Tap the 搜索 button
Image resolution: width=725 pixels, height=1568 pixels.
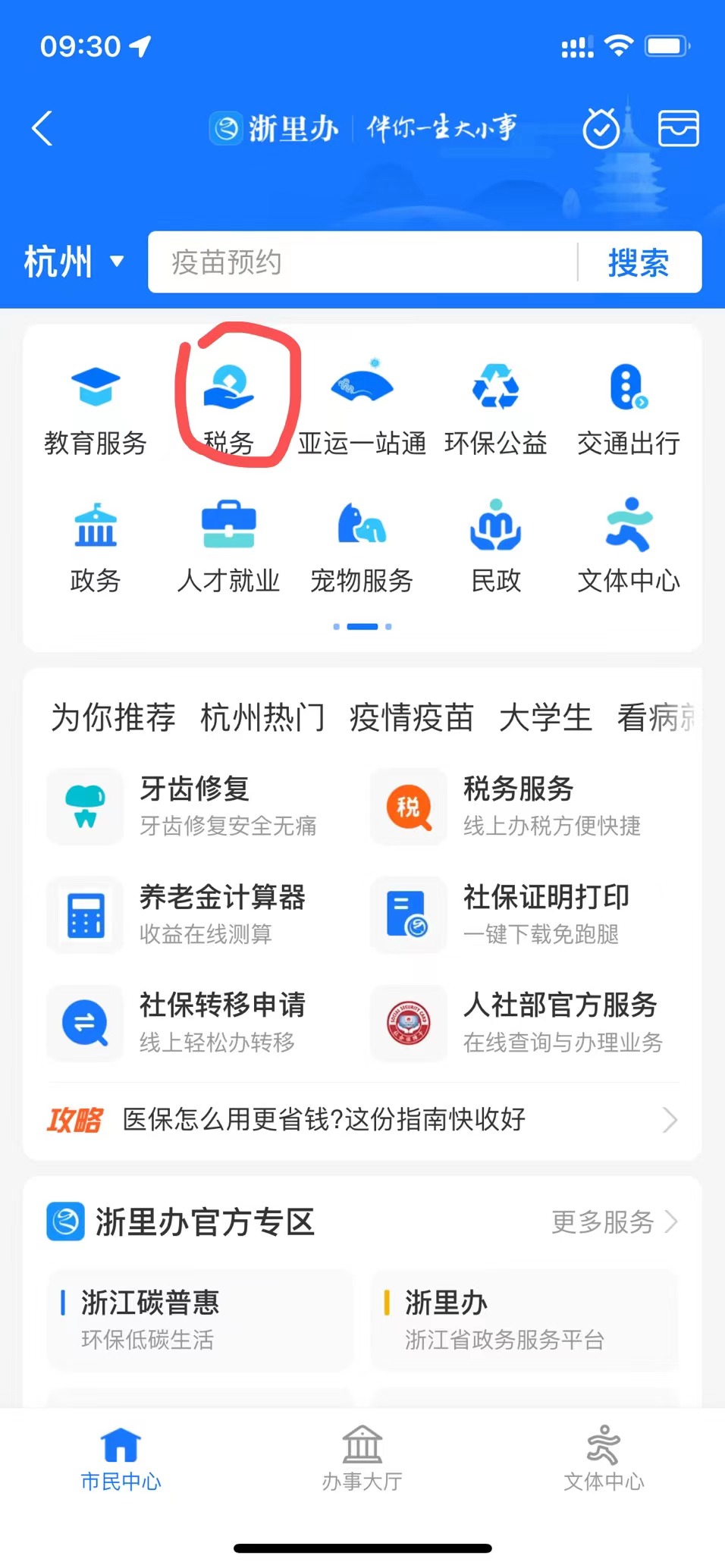click(x=639, y=262)
